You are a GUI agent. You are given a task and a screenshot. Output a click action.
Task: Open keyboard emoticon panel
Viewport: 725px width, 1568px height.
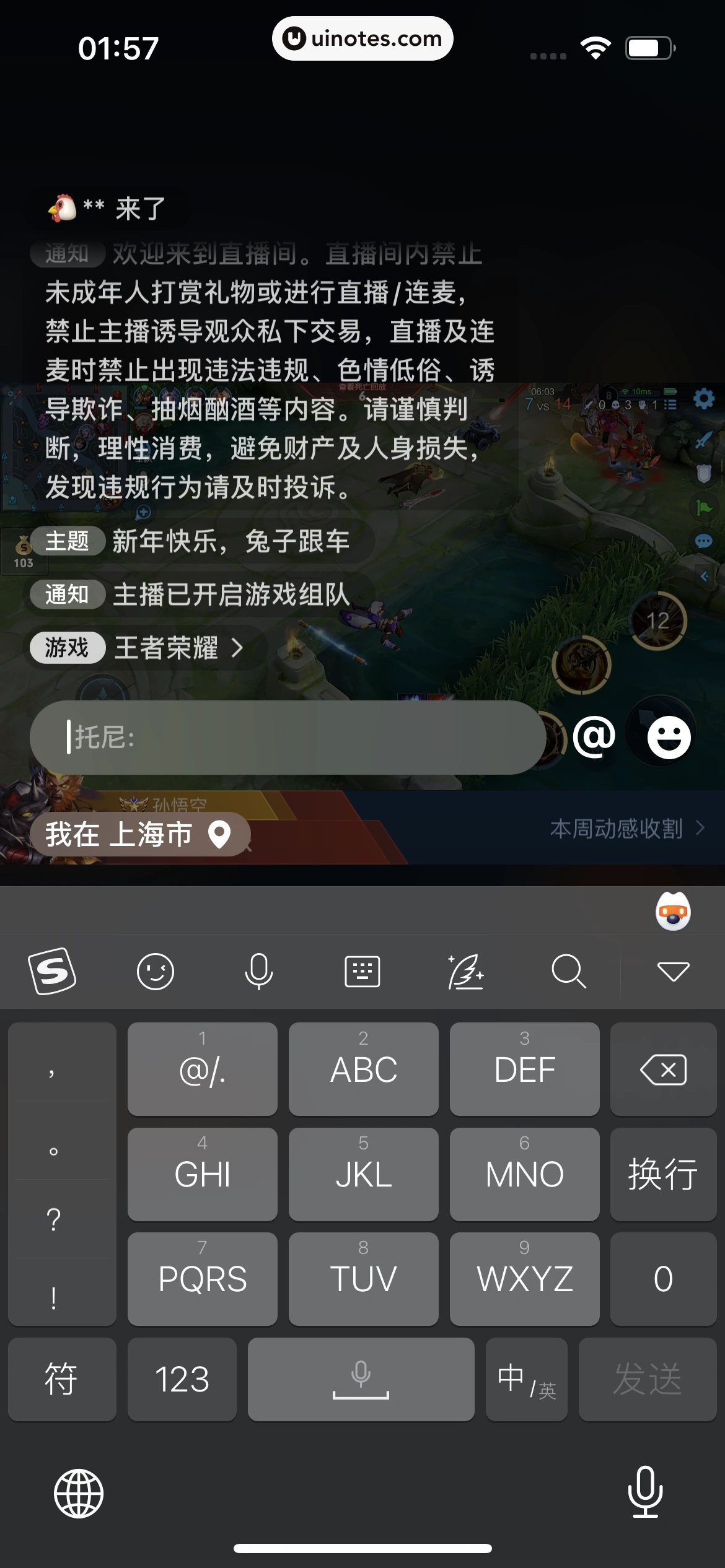[x=156, y=971]
